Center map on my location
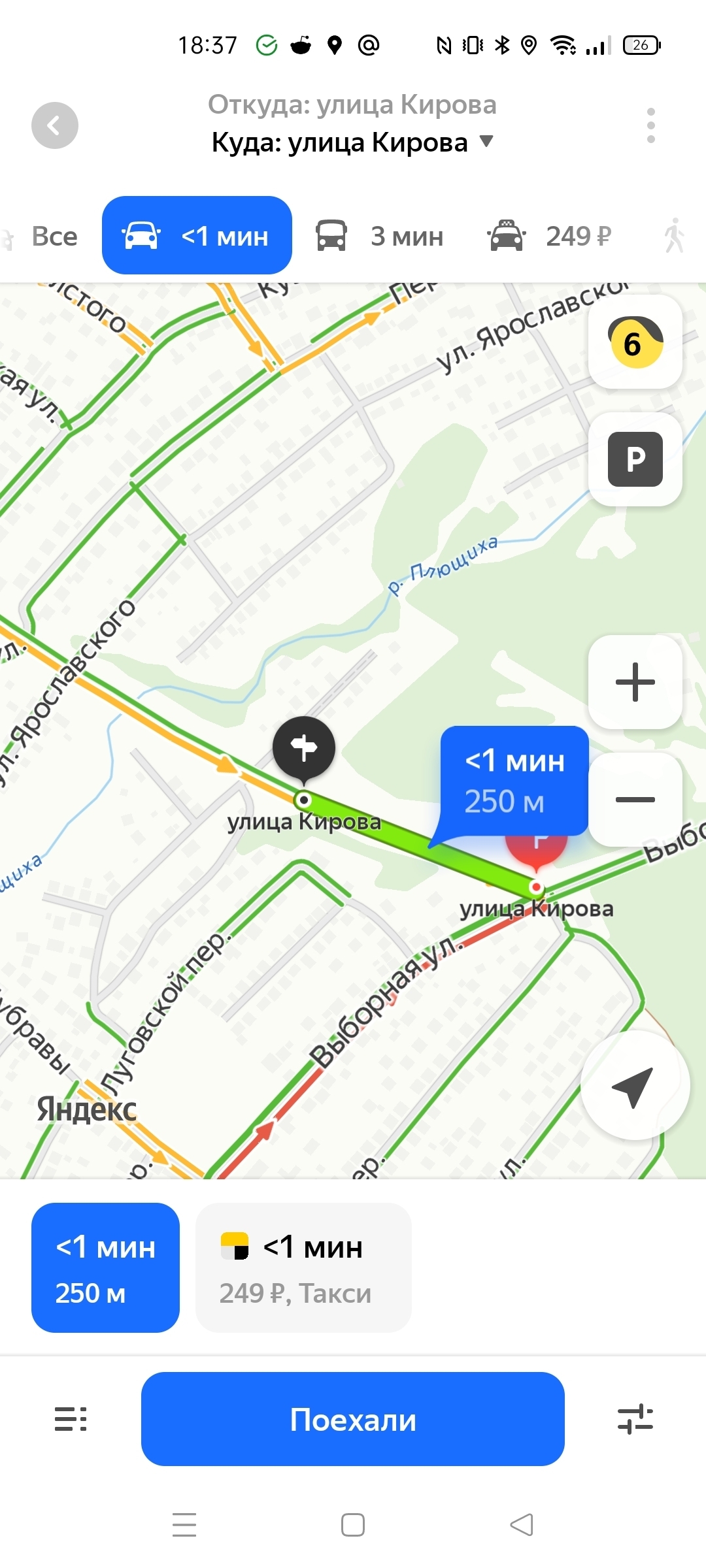This screenshot has height=1568, width=706. (x=634, y=1086)
